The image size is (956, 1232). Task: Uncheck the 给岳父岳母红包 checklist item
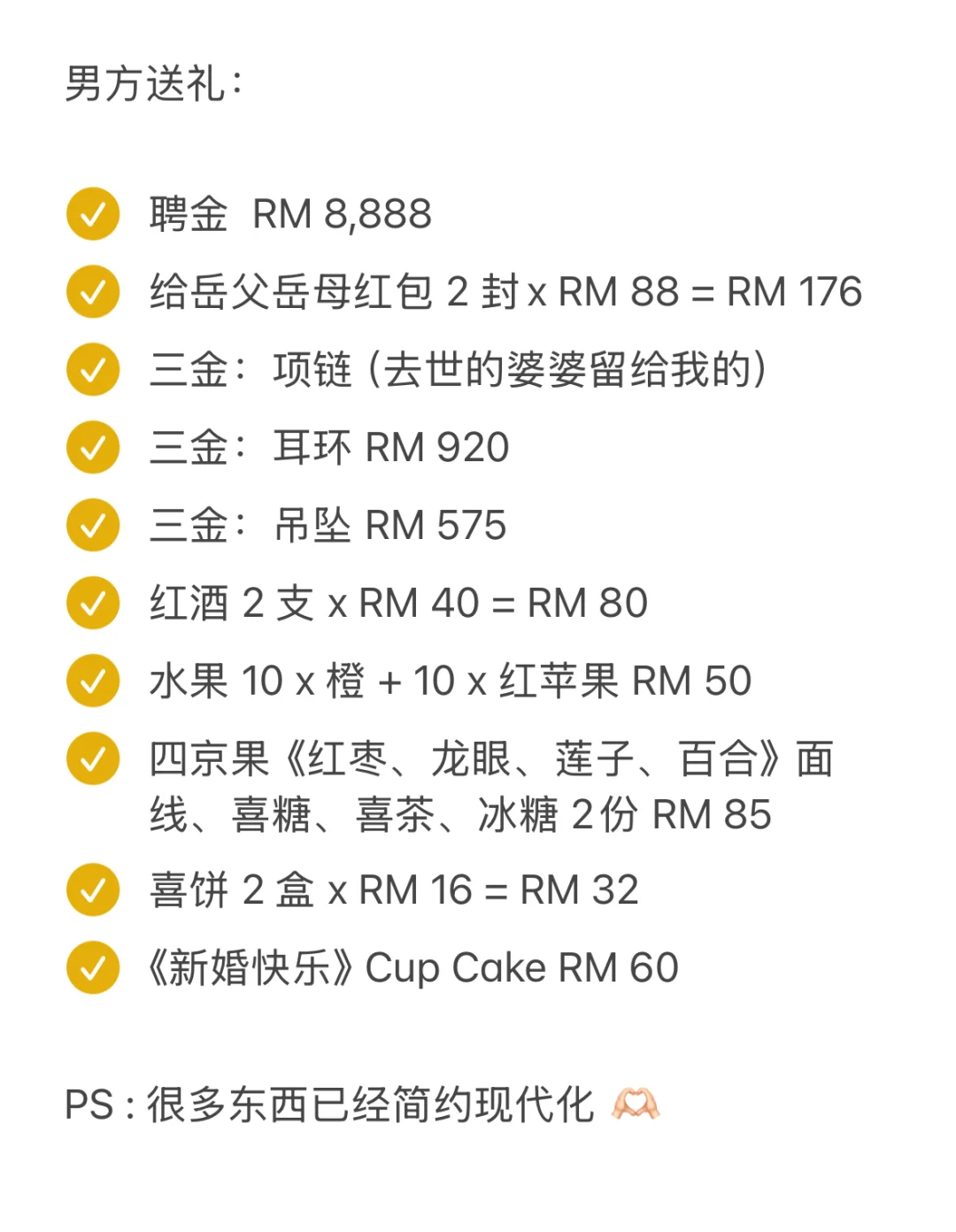tap(93, 292)
